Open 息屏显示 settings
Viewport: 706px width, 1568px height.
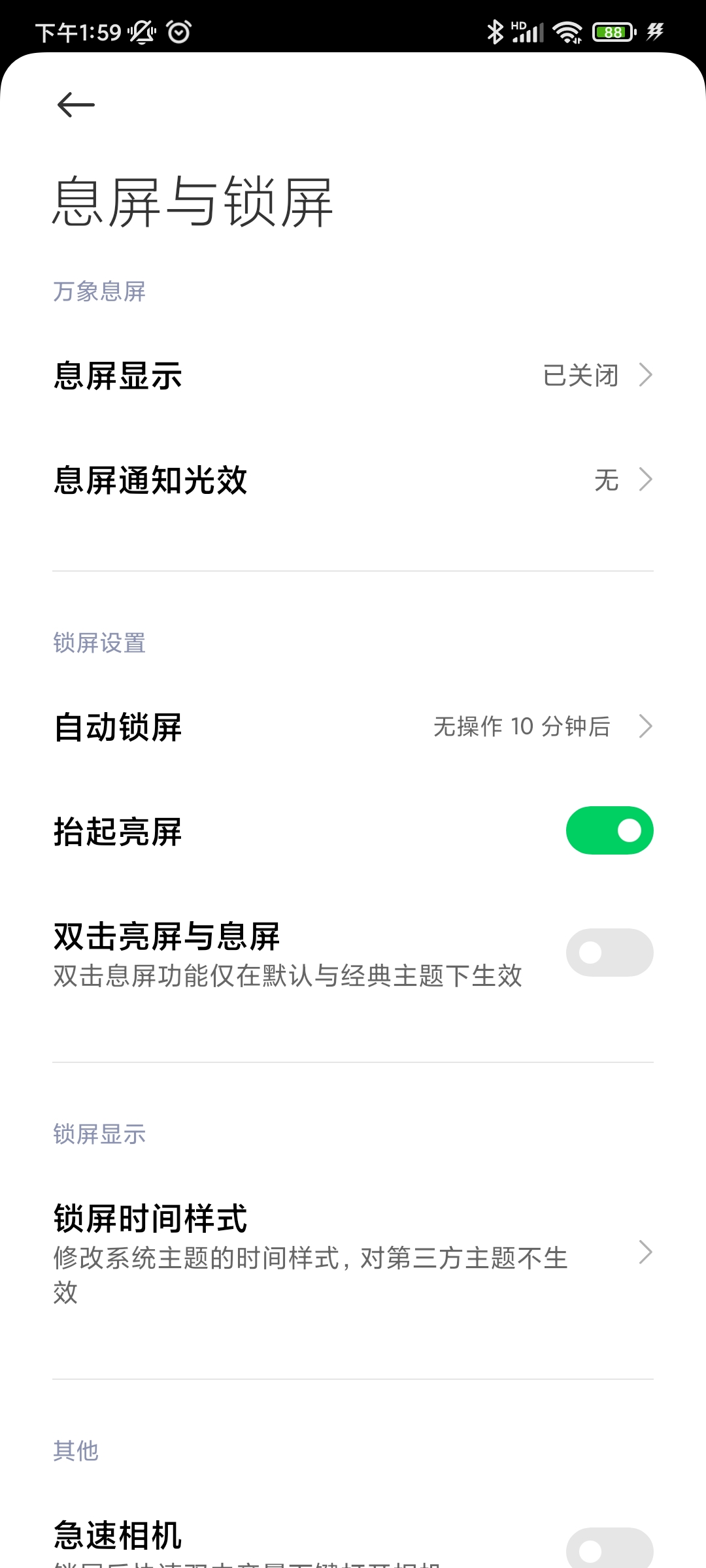[353, 376]
